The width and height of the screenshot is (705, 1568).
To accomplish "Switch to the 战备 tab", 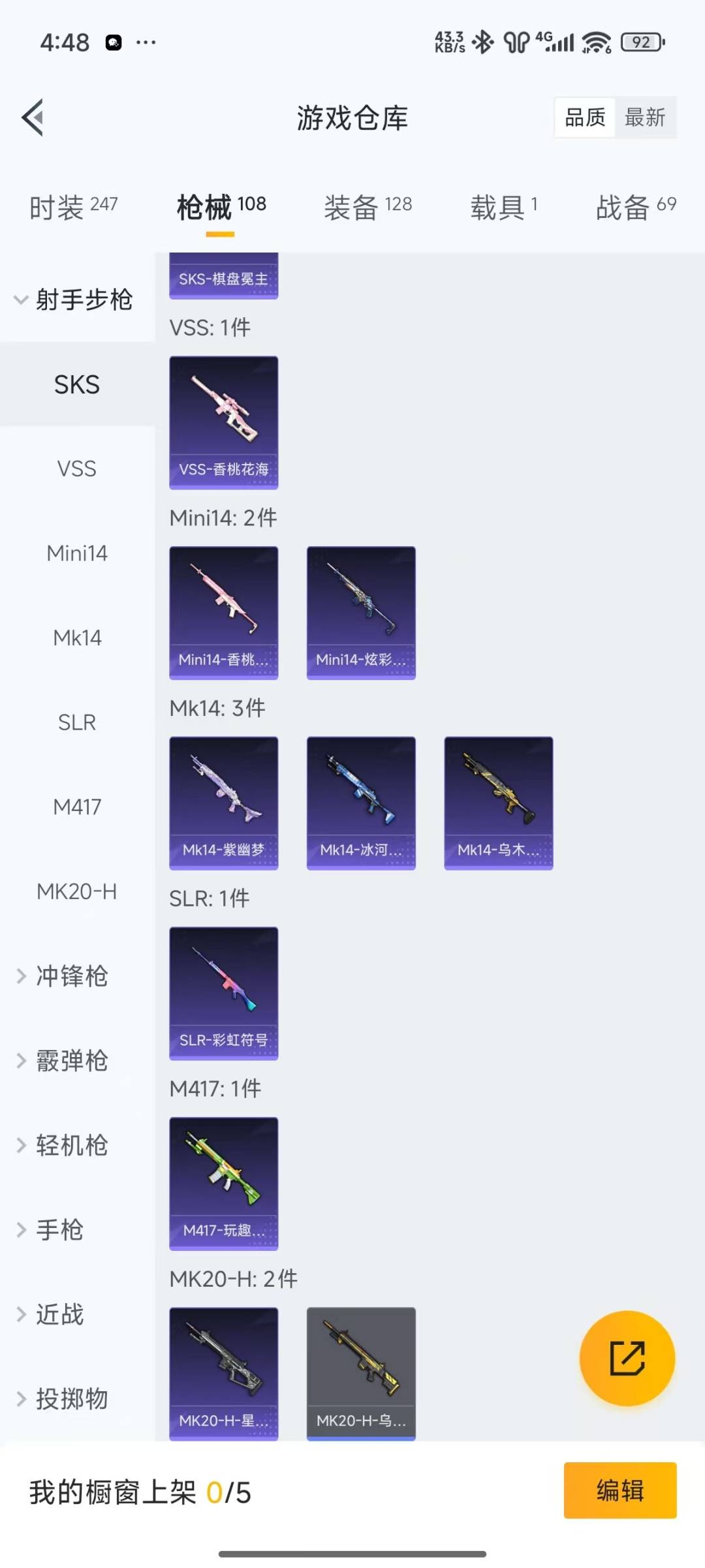I will 635,207.
